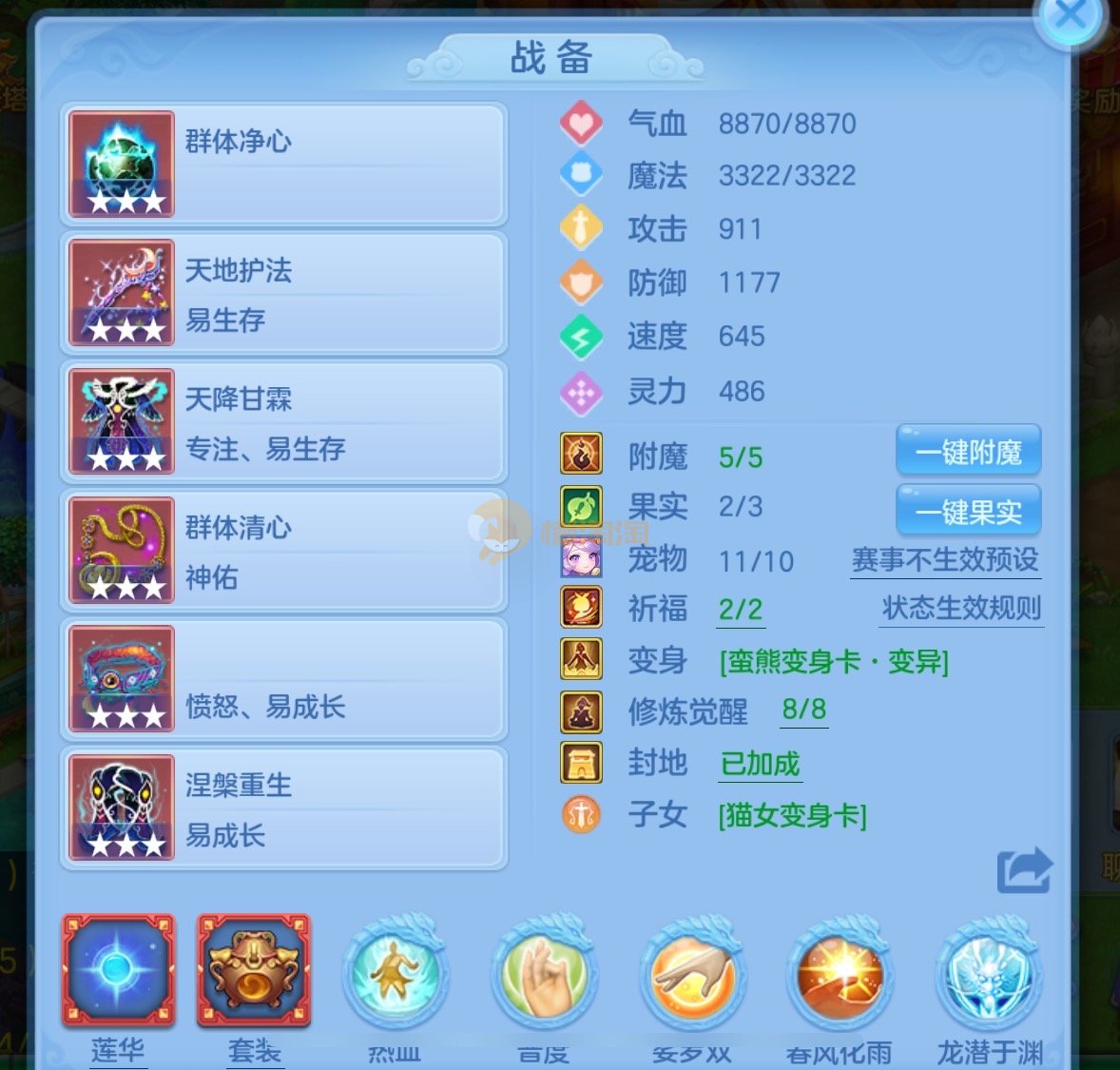View the 涅槃重生 equipment item
The image size is (1120, 1070).
coord(283,807)
